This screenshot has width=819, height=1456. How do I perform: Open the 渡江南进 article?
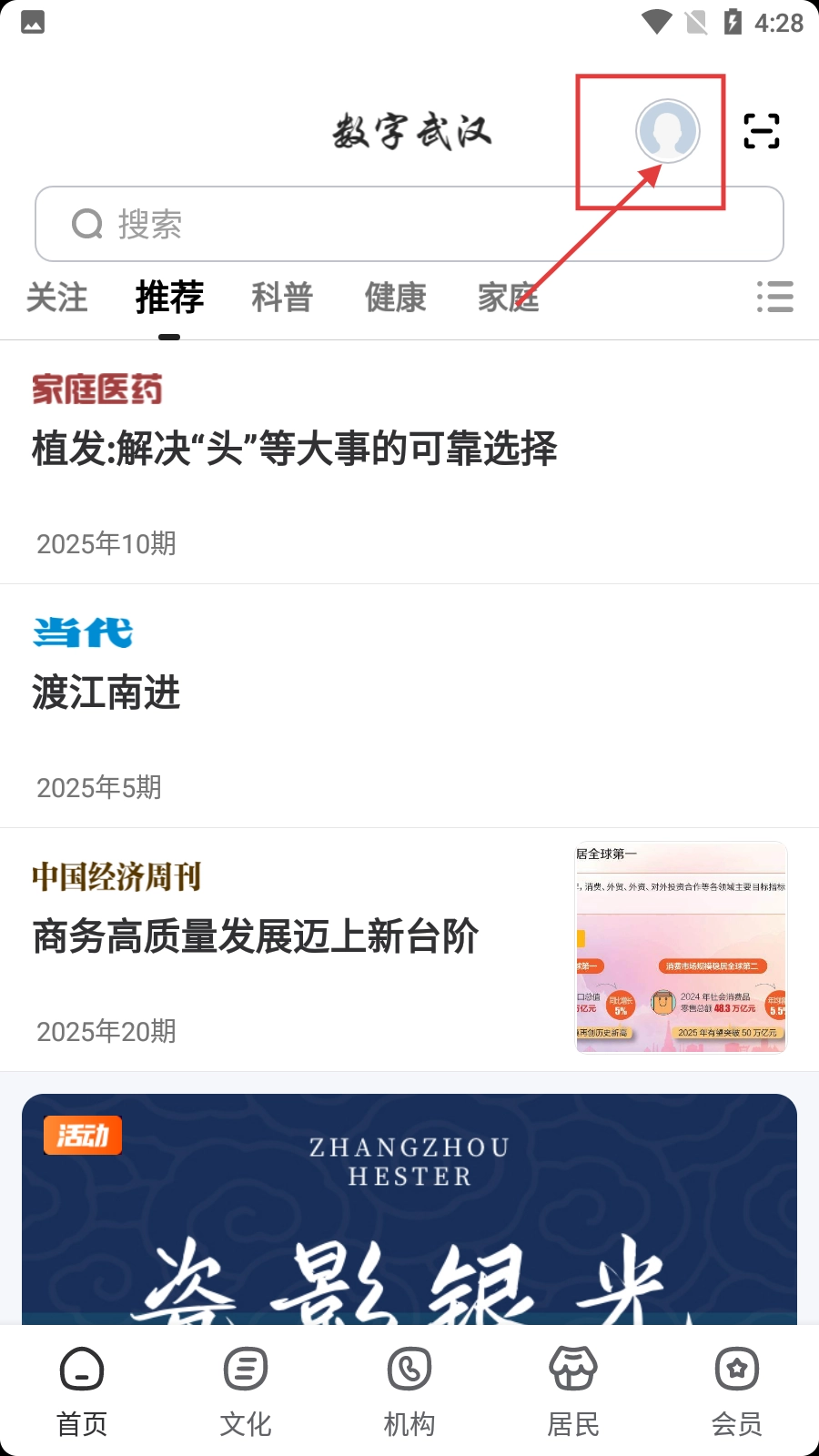[x=106, y=693]
